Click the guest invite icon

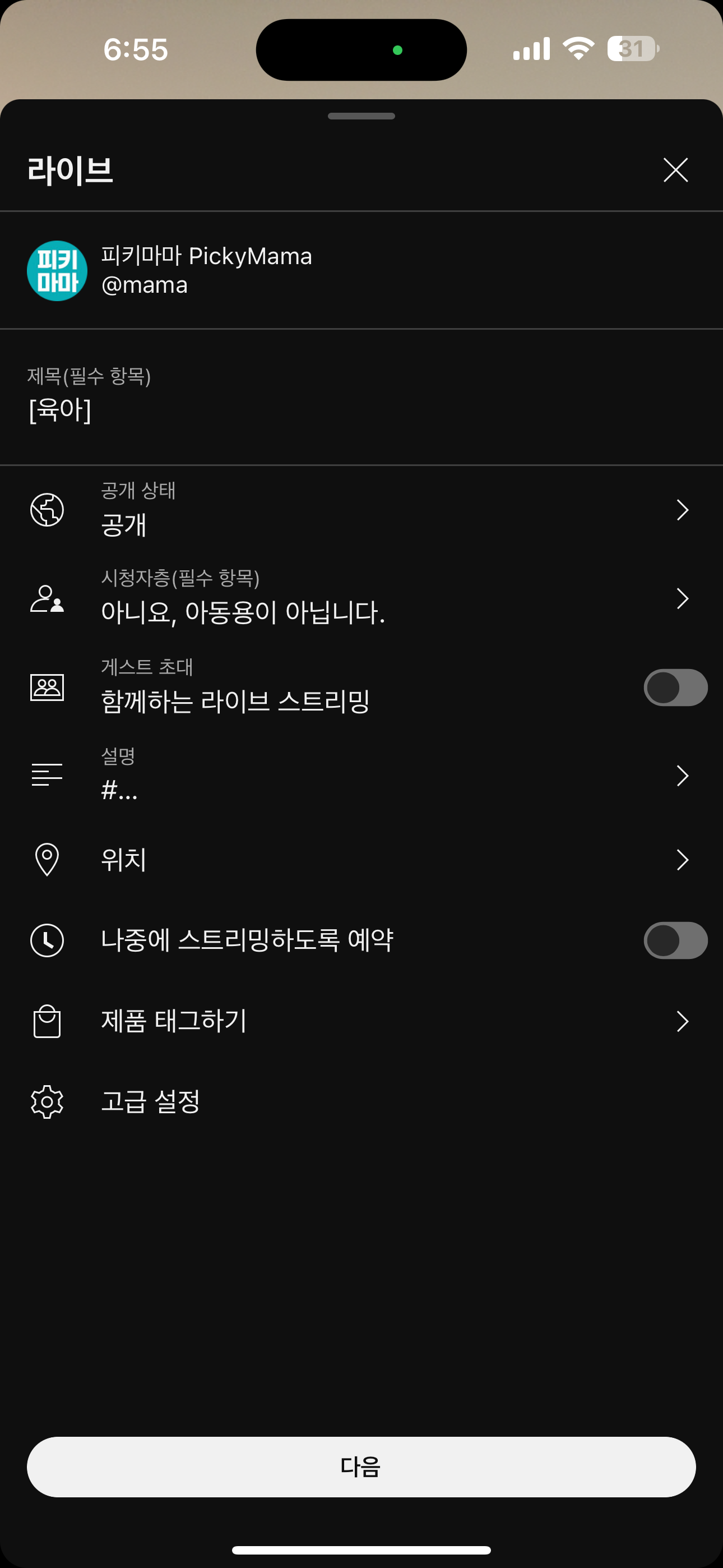point(47,688)
